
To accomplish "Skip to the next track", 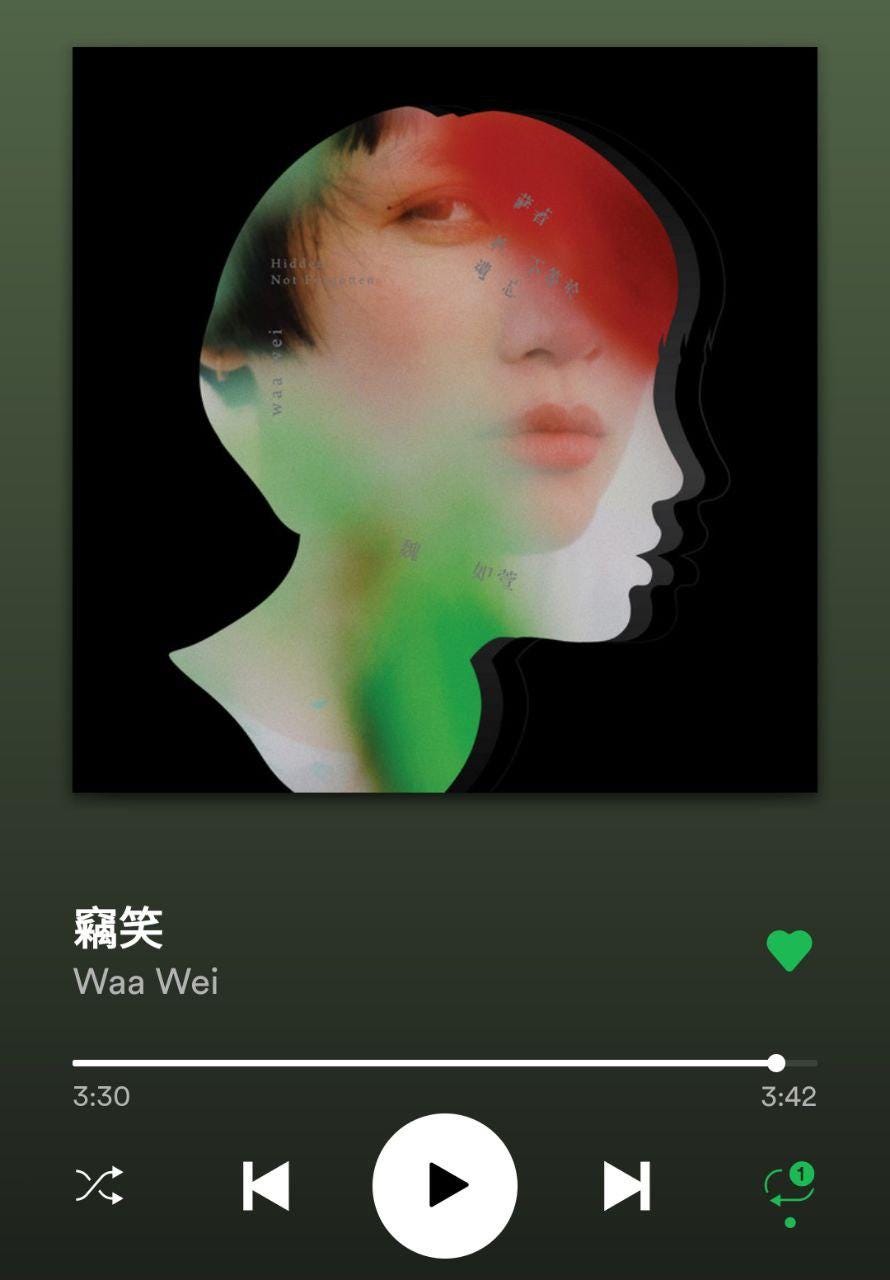I will click(627, 1186).
